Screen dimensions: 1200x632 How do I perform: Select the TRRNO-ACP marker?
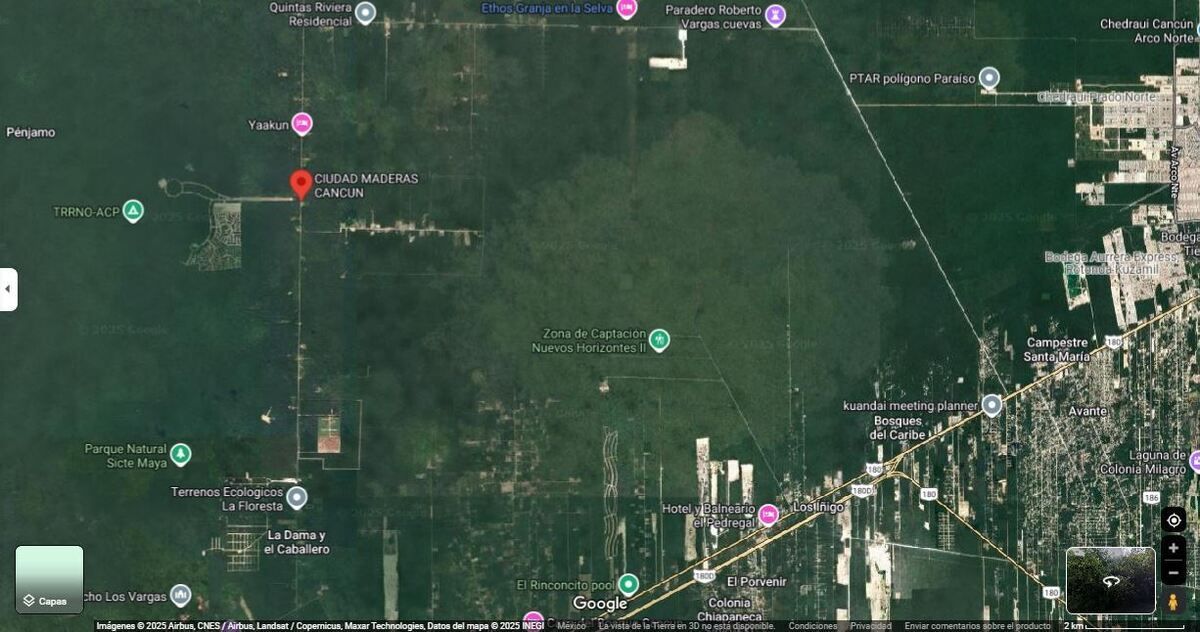(133, 211)
